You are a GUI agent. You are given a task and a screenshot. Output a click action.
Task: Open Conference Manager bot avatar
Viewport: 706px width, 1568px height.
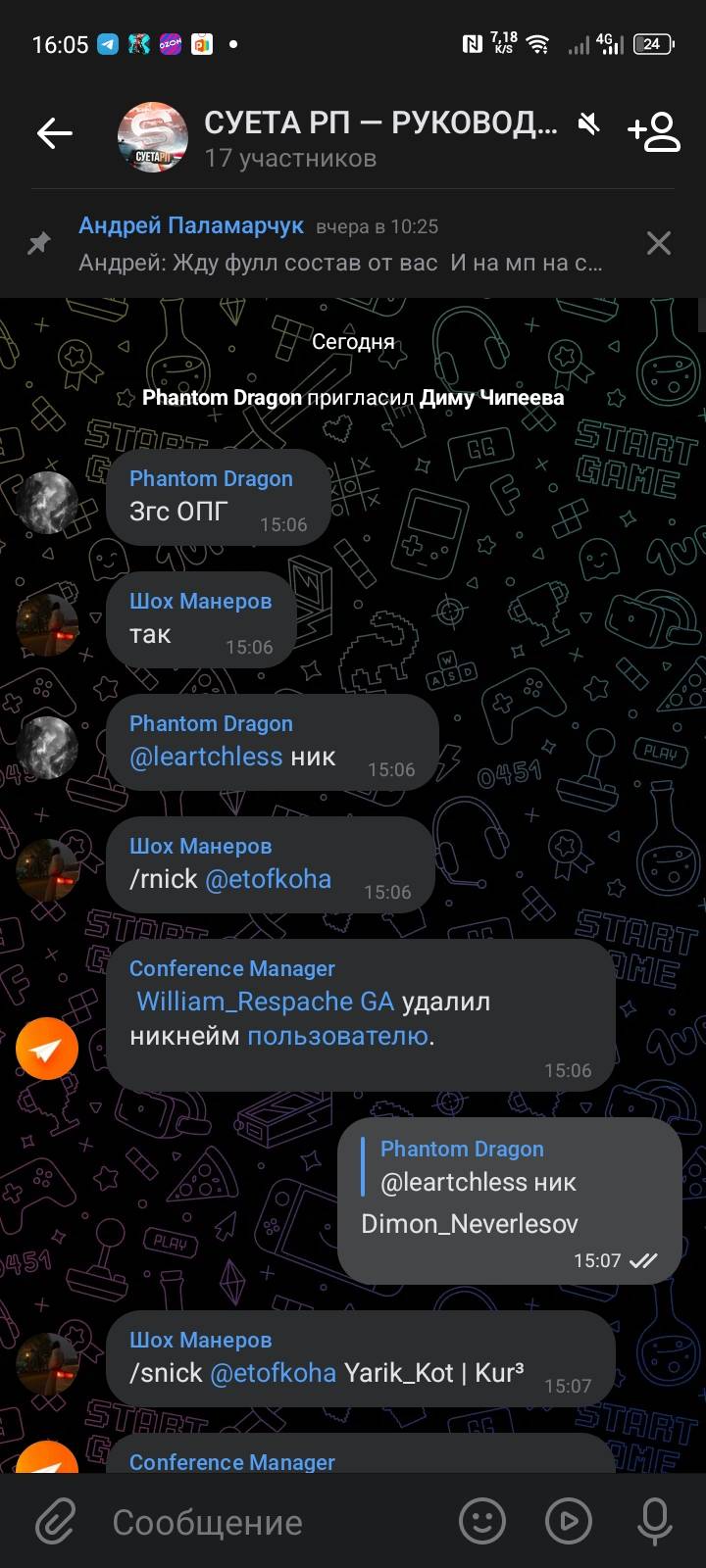(x=47, y=1049)
